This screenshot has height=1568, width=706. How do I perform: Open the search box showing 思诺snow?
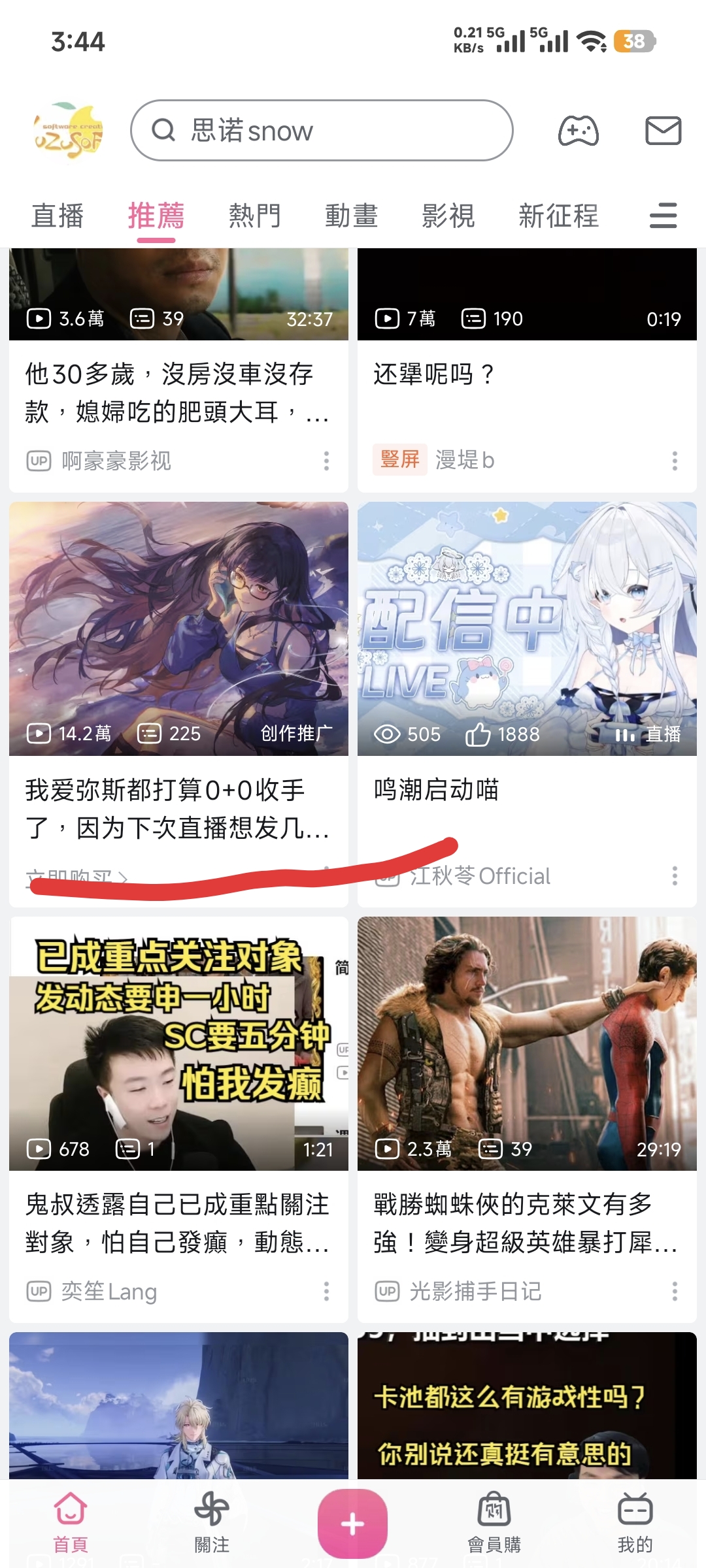(320, 131)
